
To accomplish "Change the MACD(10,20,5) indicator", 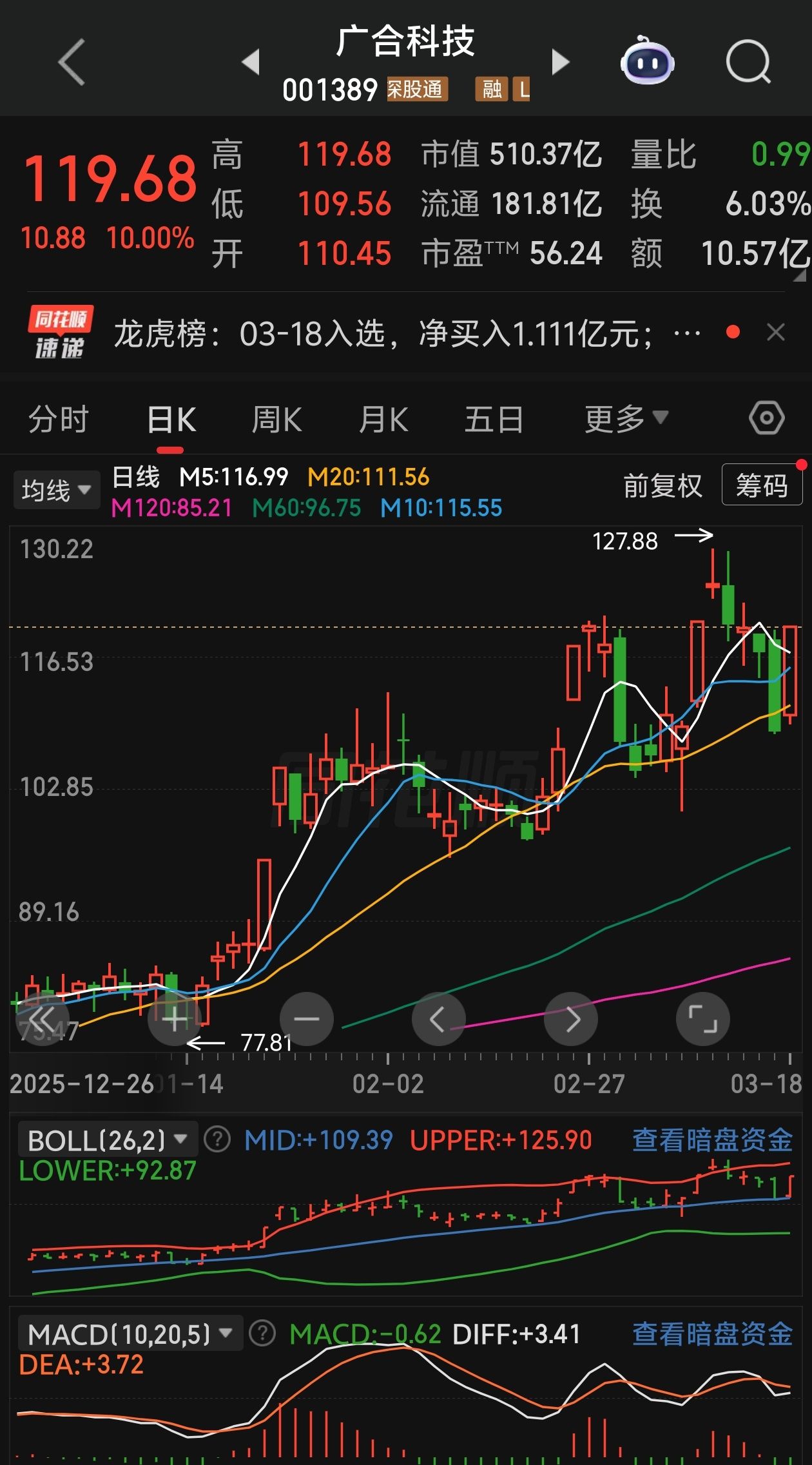I will [130, 1334].
